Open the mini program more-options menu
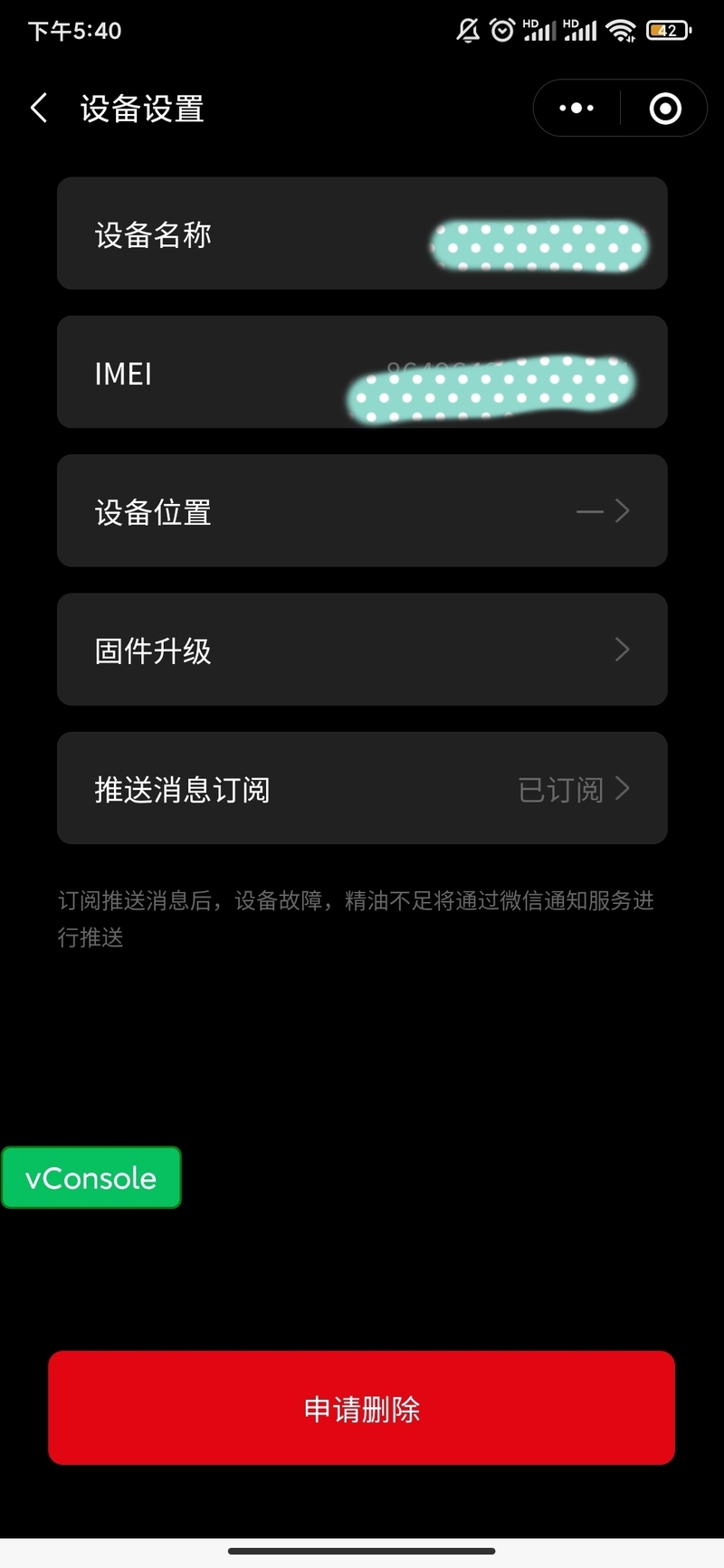This screenshot has width=724, height=1568. click(576, 109)
